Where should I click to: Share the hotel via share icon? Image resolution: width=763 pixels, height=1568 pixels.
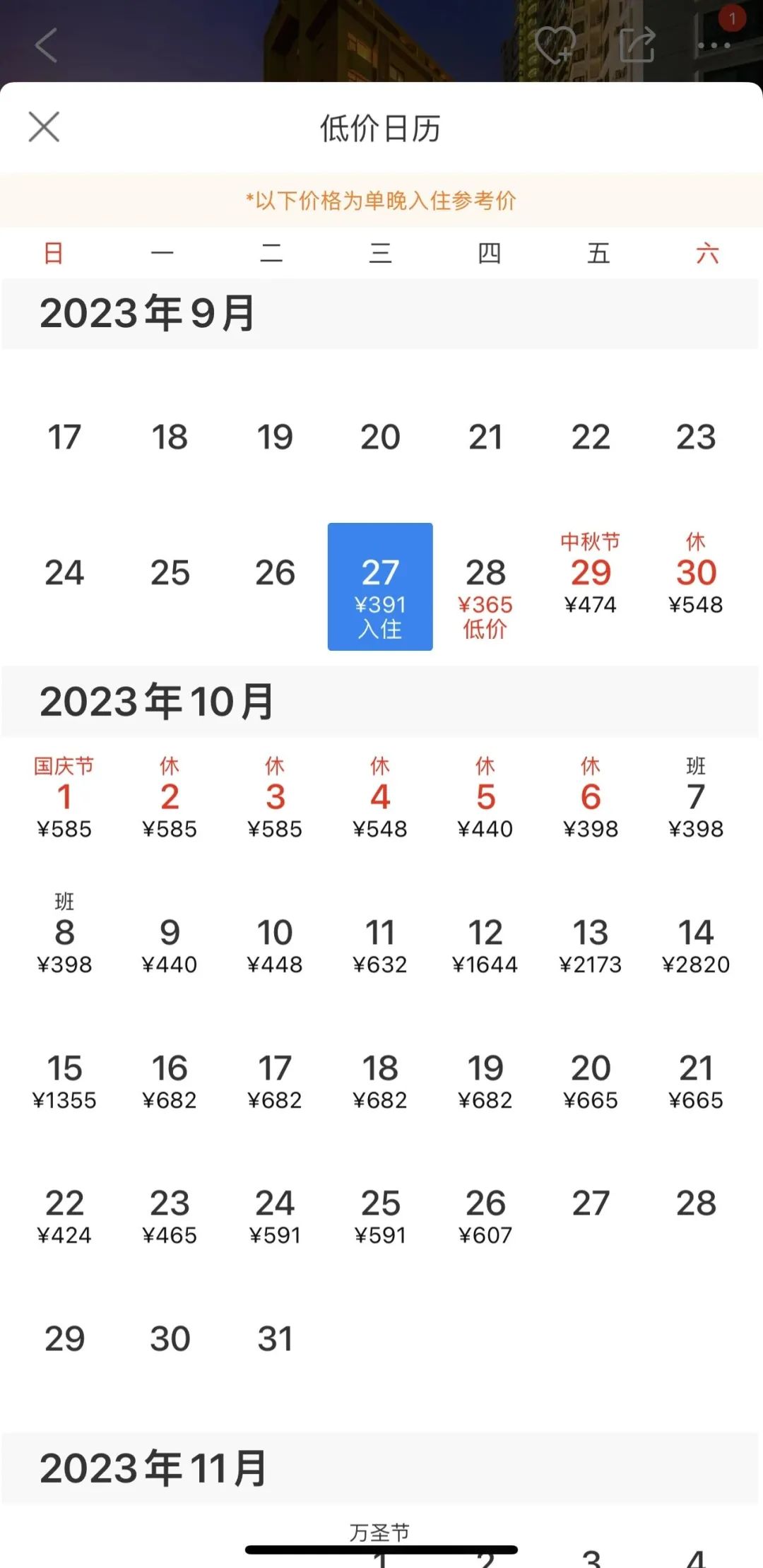point(637,45)
